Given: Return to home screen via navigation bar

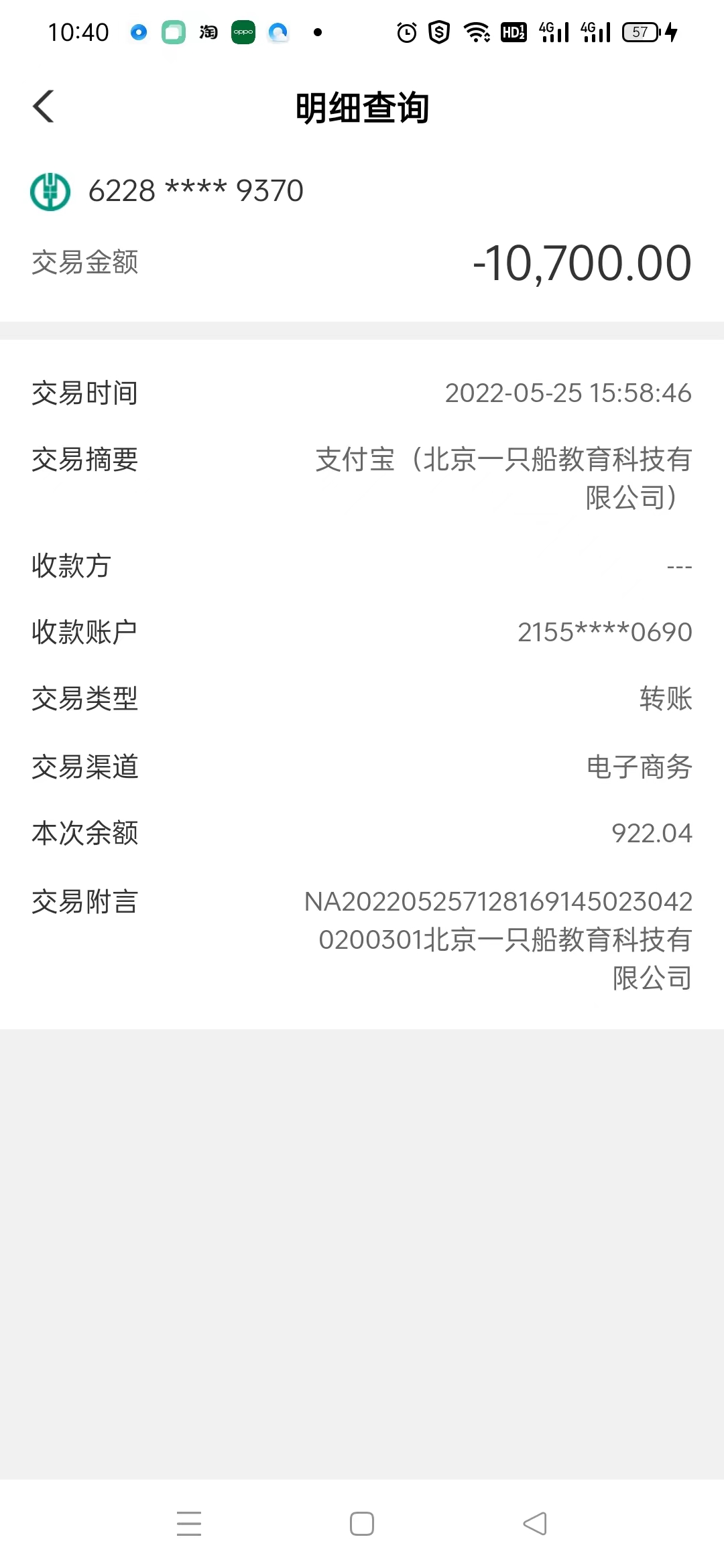Looking at the screenshot, I should [362, 1523].
